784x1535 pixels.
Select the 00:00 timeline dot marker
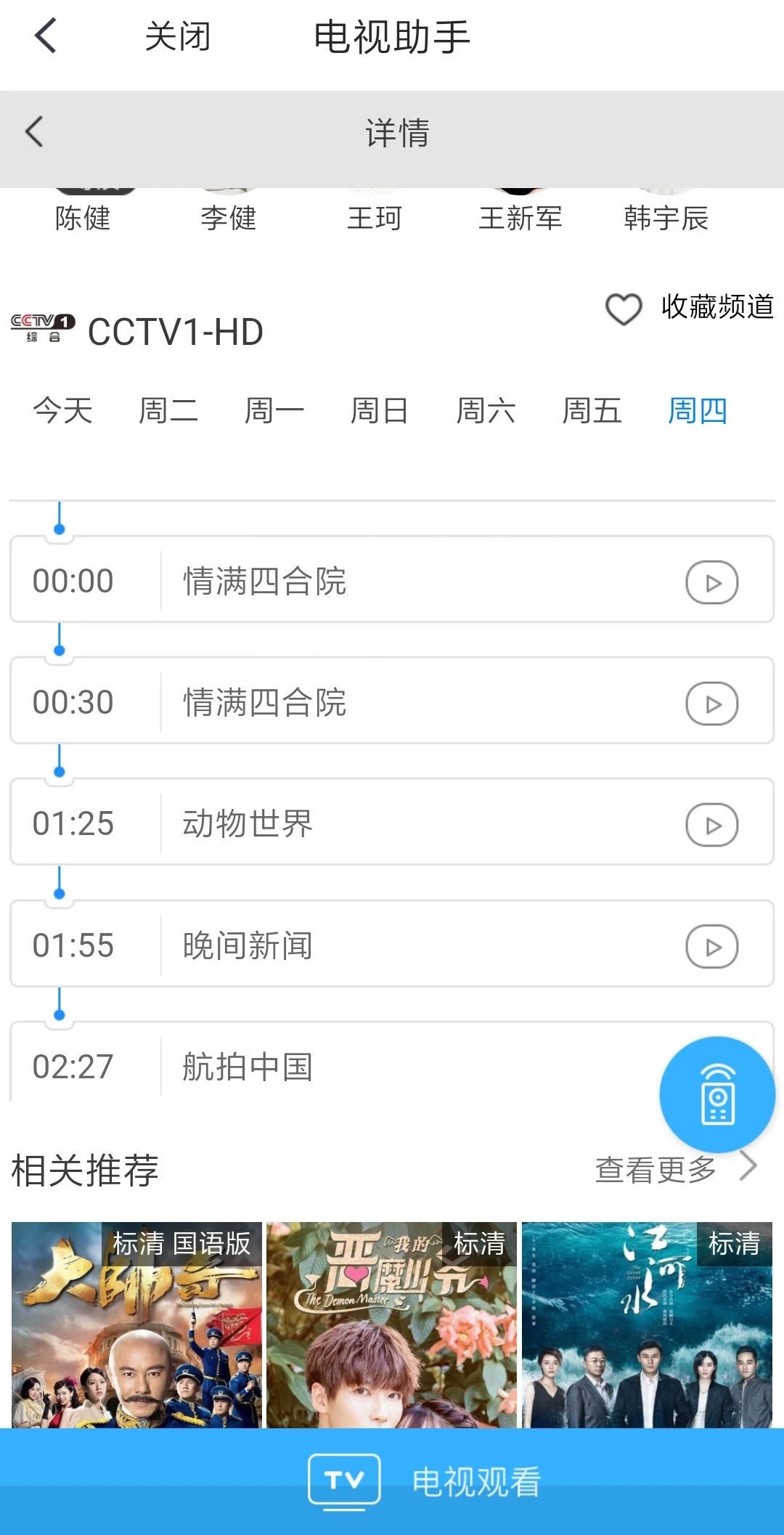click(x=58, y=529)
